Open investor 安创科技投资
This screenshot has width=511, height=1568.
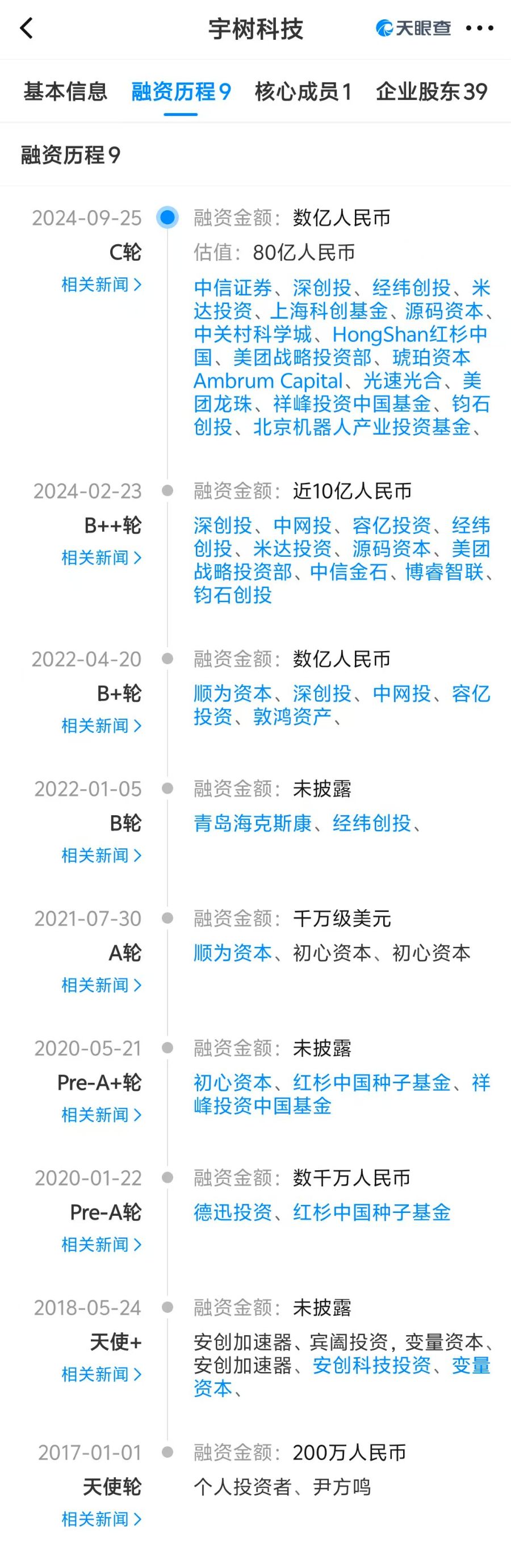[372, 1365]
